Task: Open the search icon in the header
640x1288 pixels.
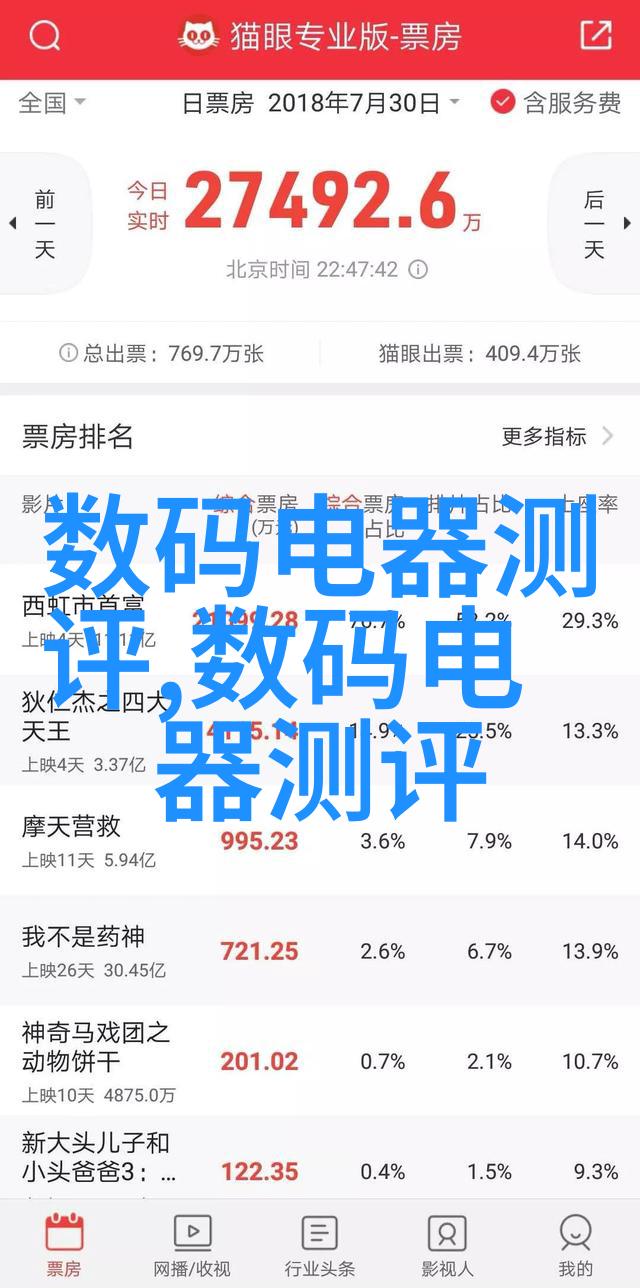Action: [x=44, y=38]
